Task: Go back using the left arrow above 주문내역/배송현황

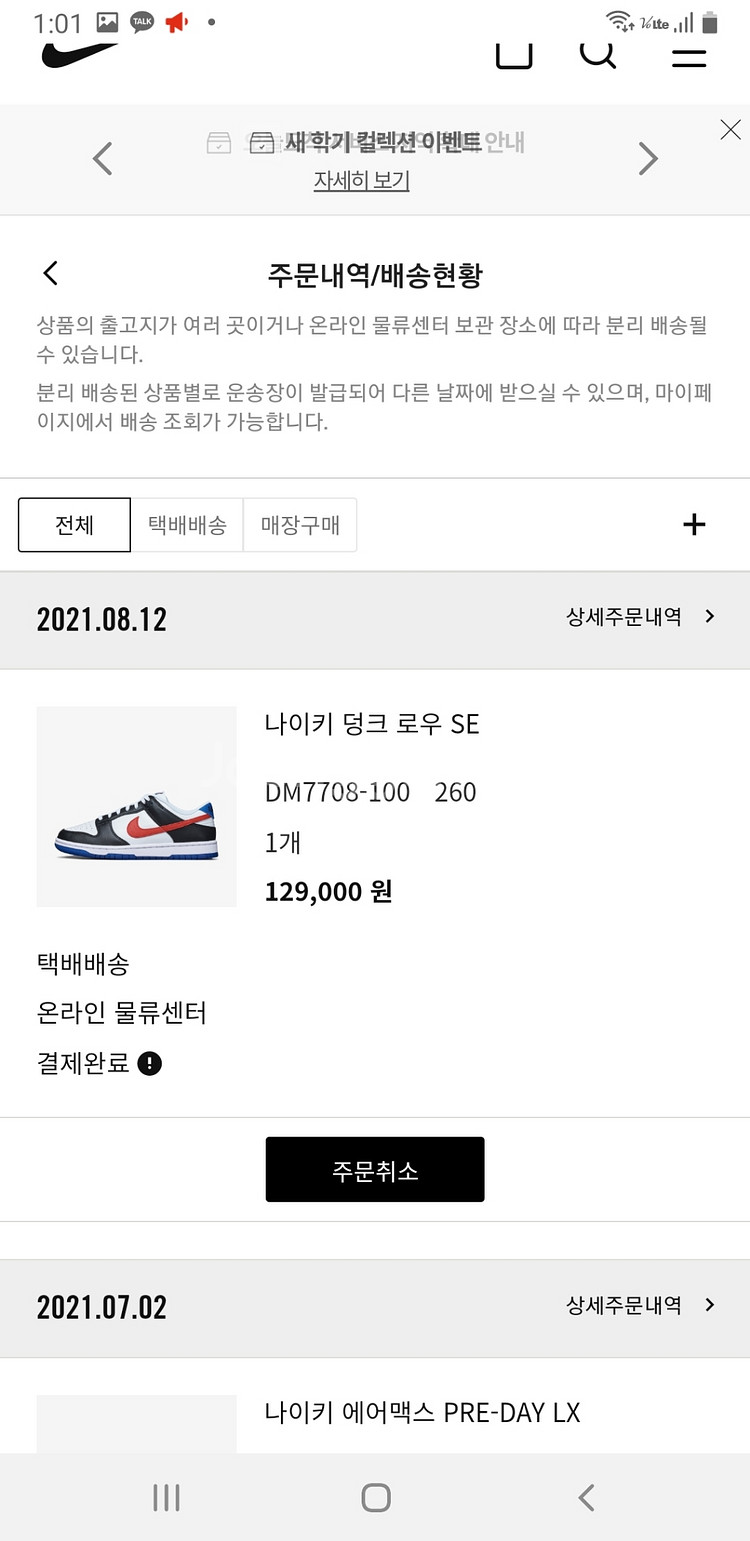Action: 50,272
